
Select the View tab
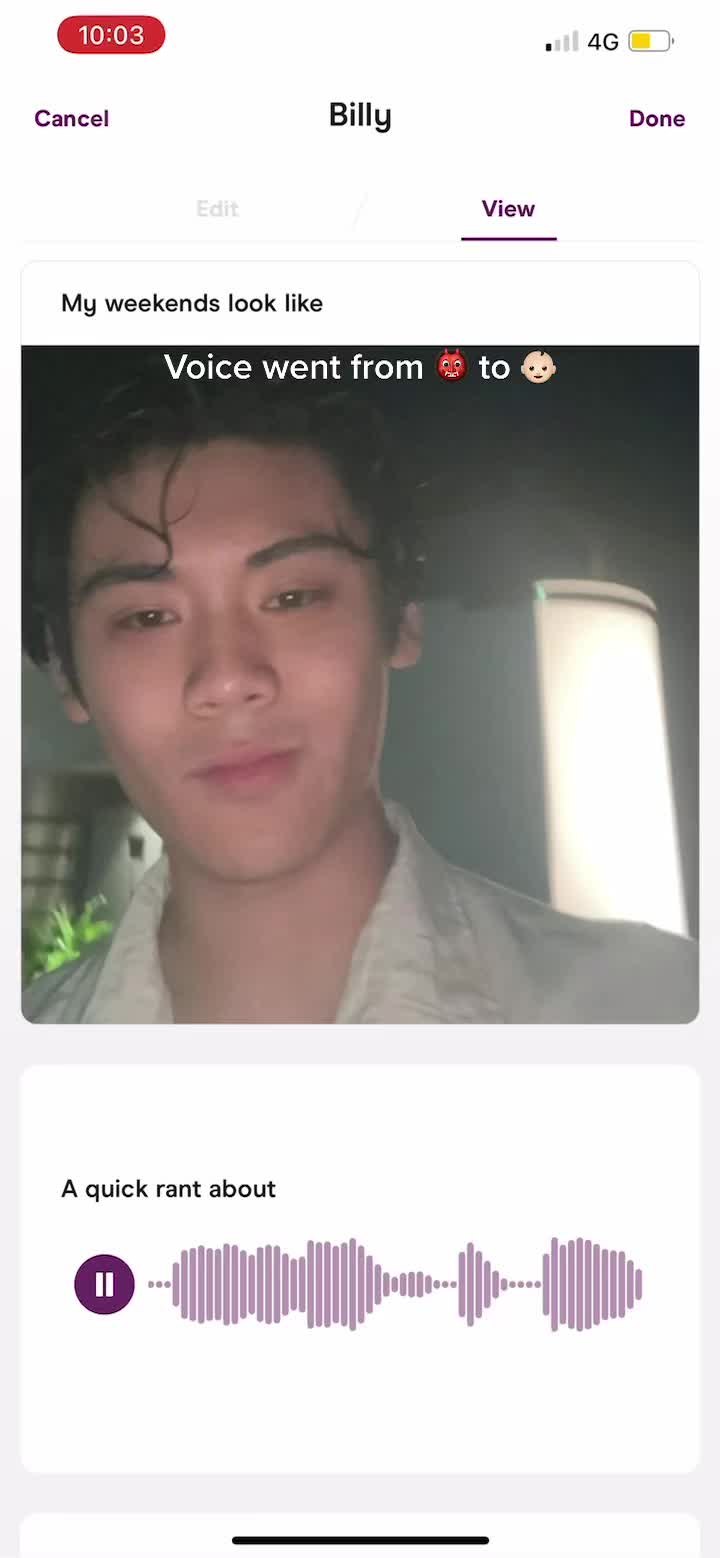[x=508, y=209]
